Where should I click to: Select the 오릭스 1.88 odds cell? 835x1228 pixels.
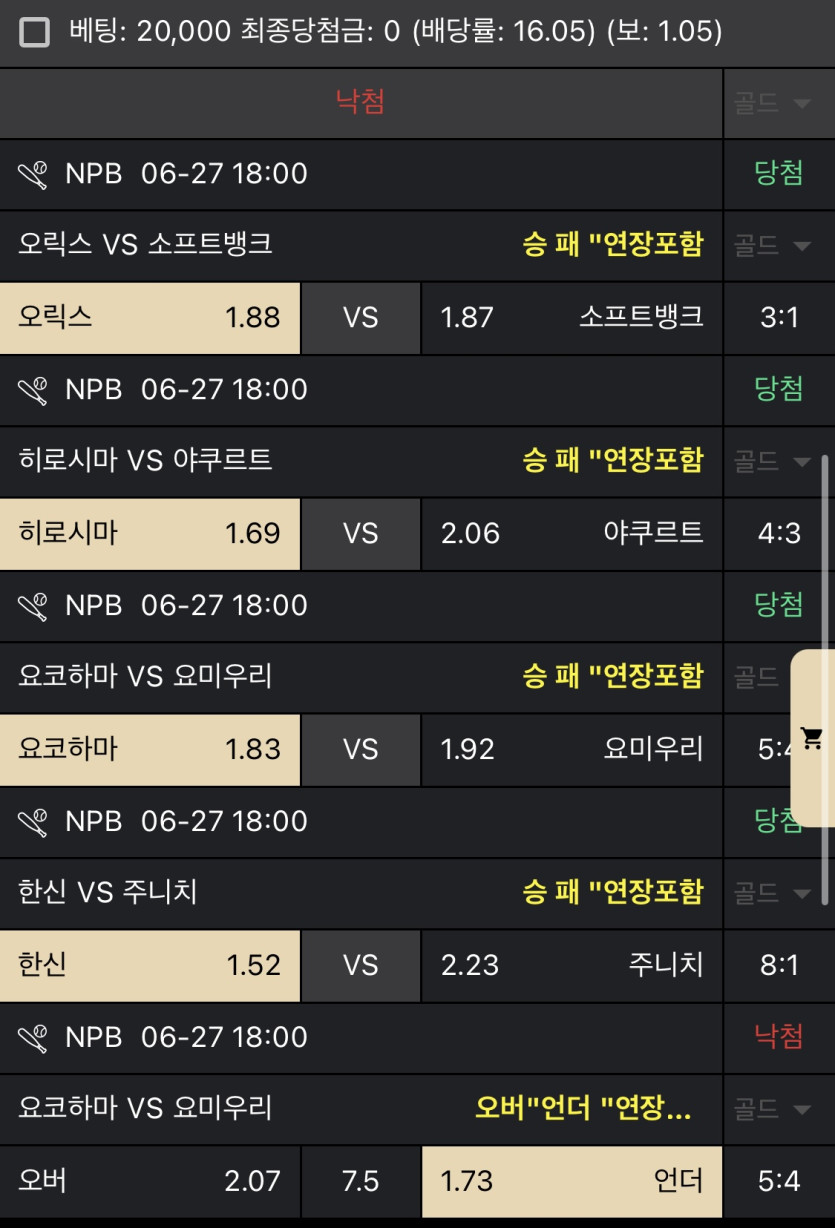click(150, 318)
